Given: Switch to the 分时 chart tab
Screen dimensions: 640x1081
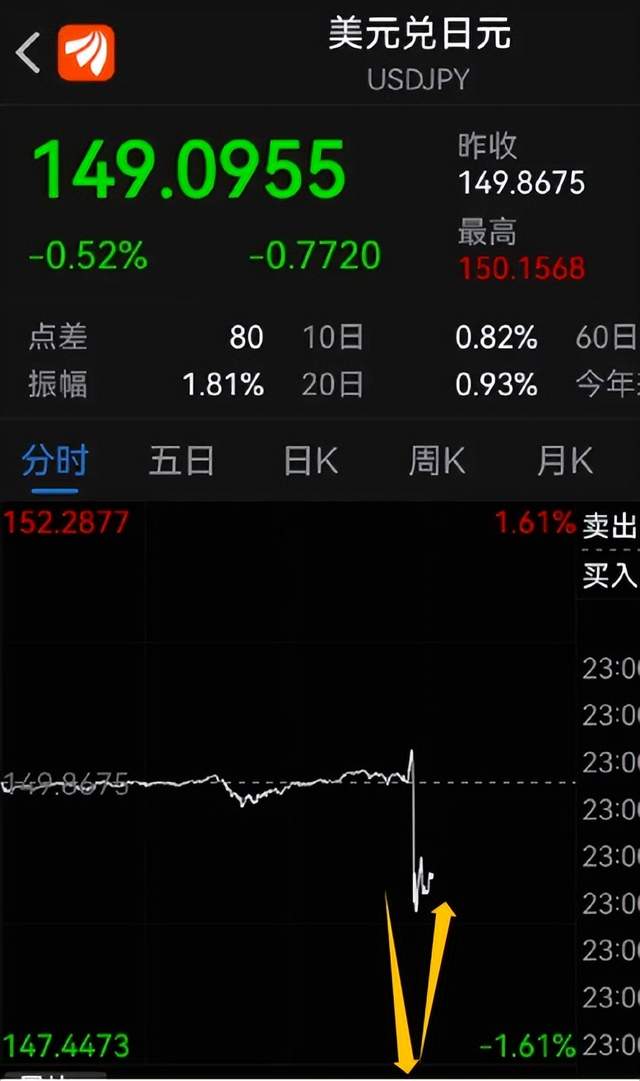Looking at the screenshot, I should tap(55, 461).
